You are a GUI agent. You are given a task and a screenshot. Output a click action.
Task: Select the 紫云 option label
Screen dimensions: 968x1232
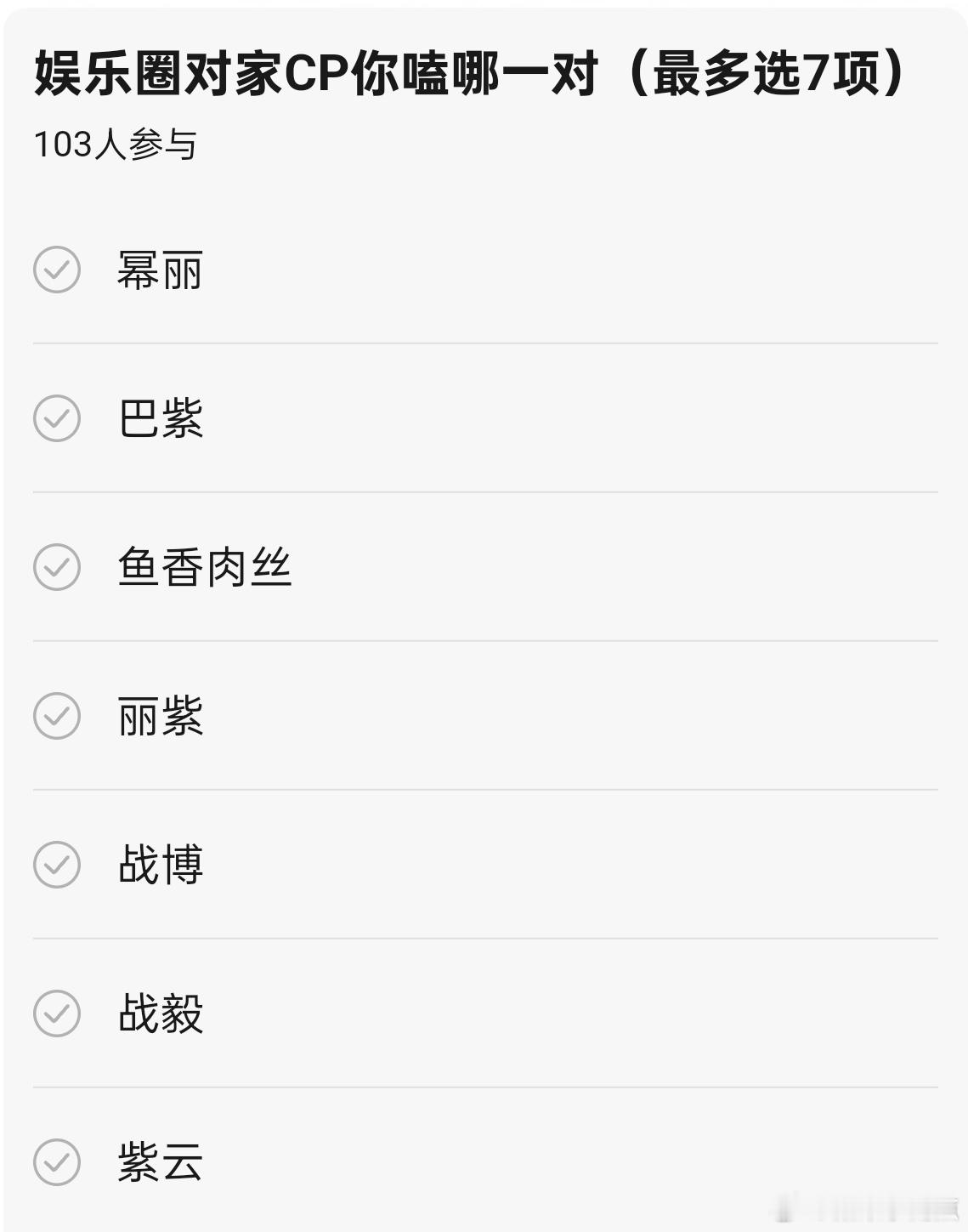point(158,1161)
